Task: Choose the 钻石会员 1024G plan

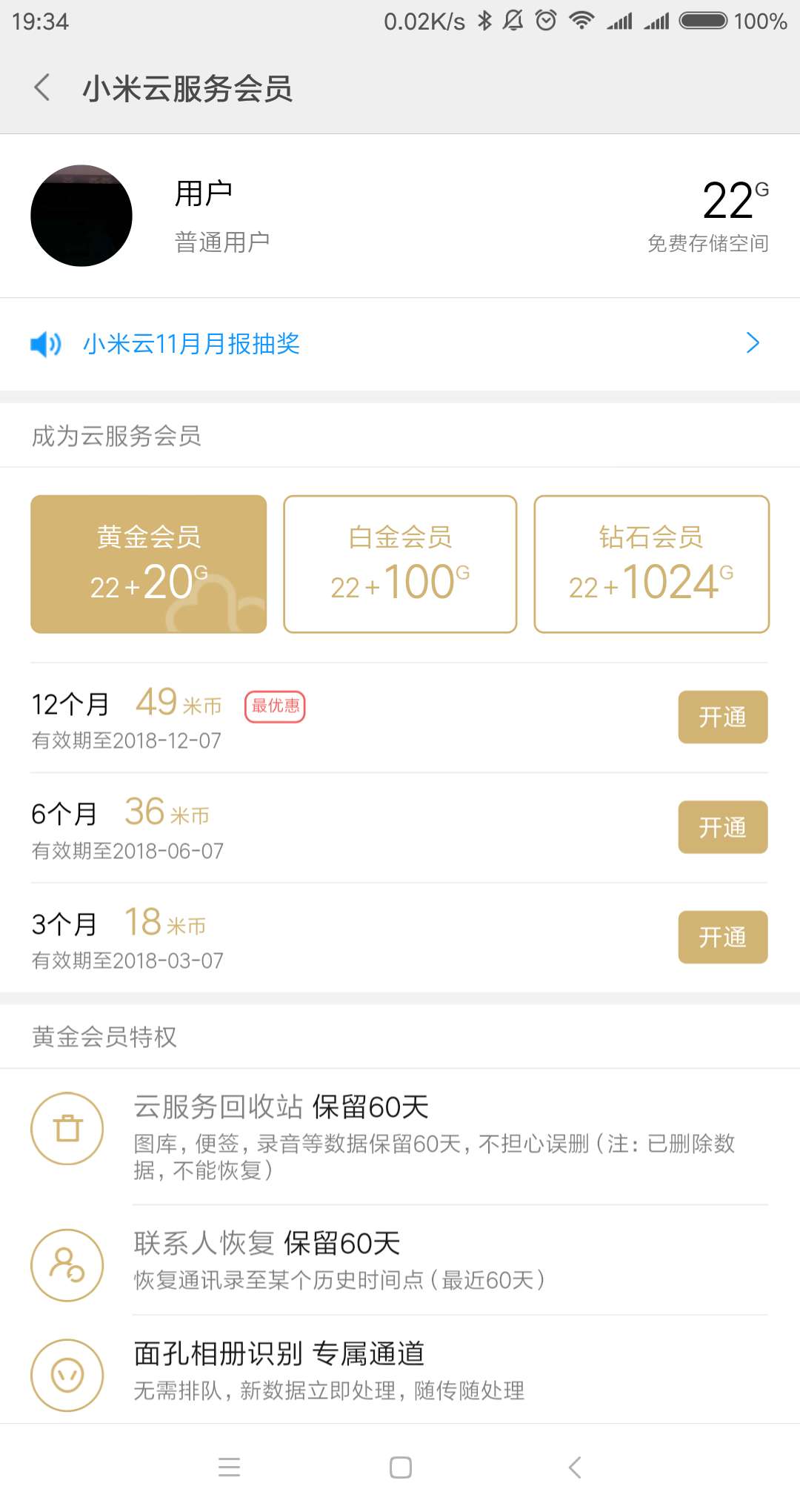Action: click(652, 564)
